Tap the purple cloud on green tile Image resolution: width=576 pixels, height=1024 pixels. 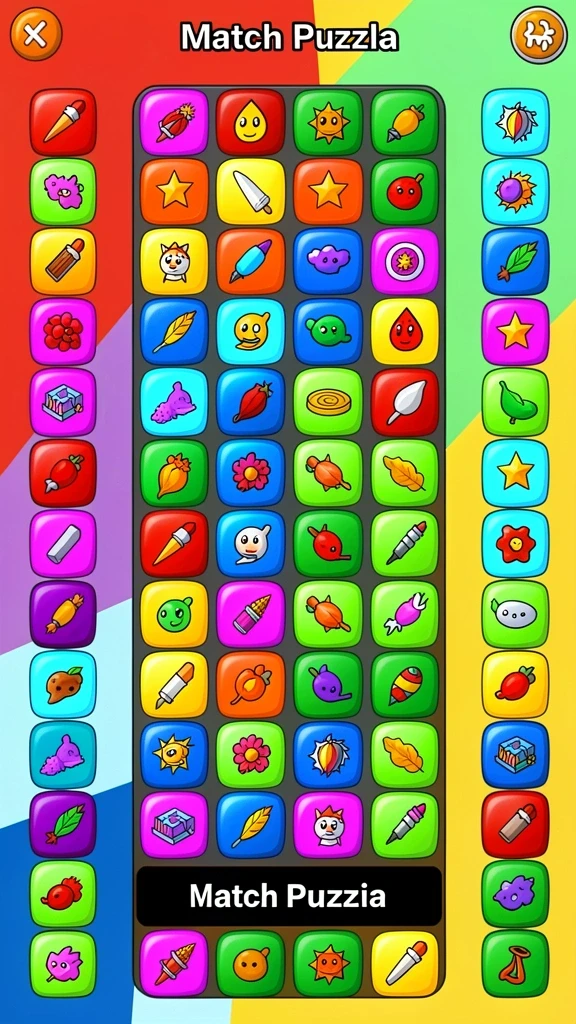tap(515, 893)
